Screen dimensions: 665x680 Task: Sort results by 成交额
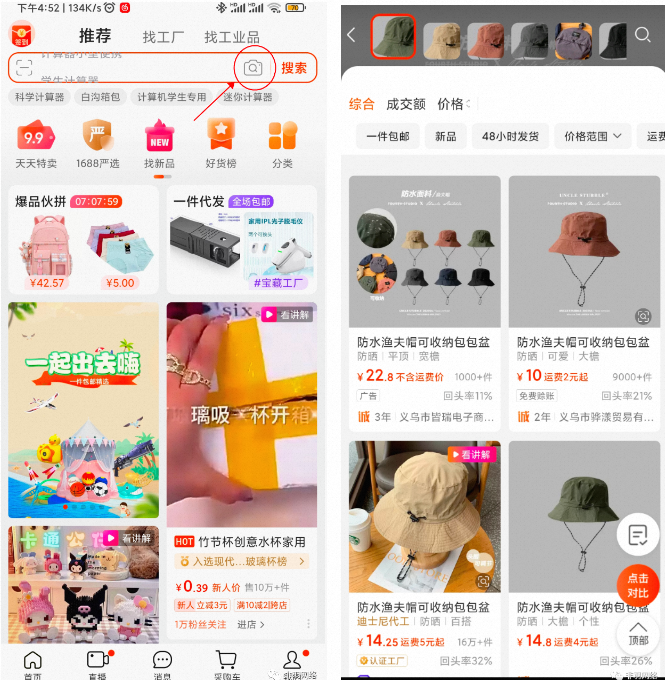tap(405, 104)
